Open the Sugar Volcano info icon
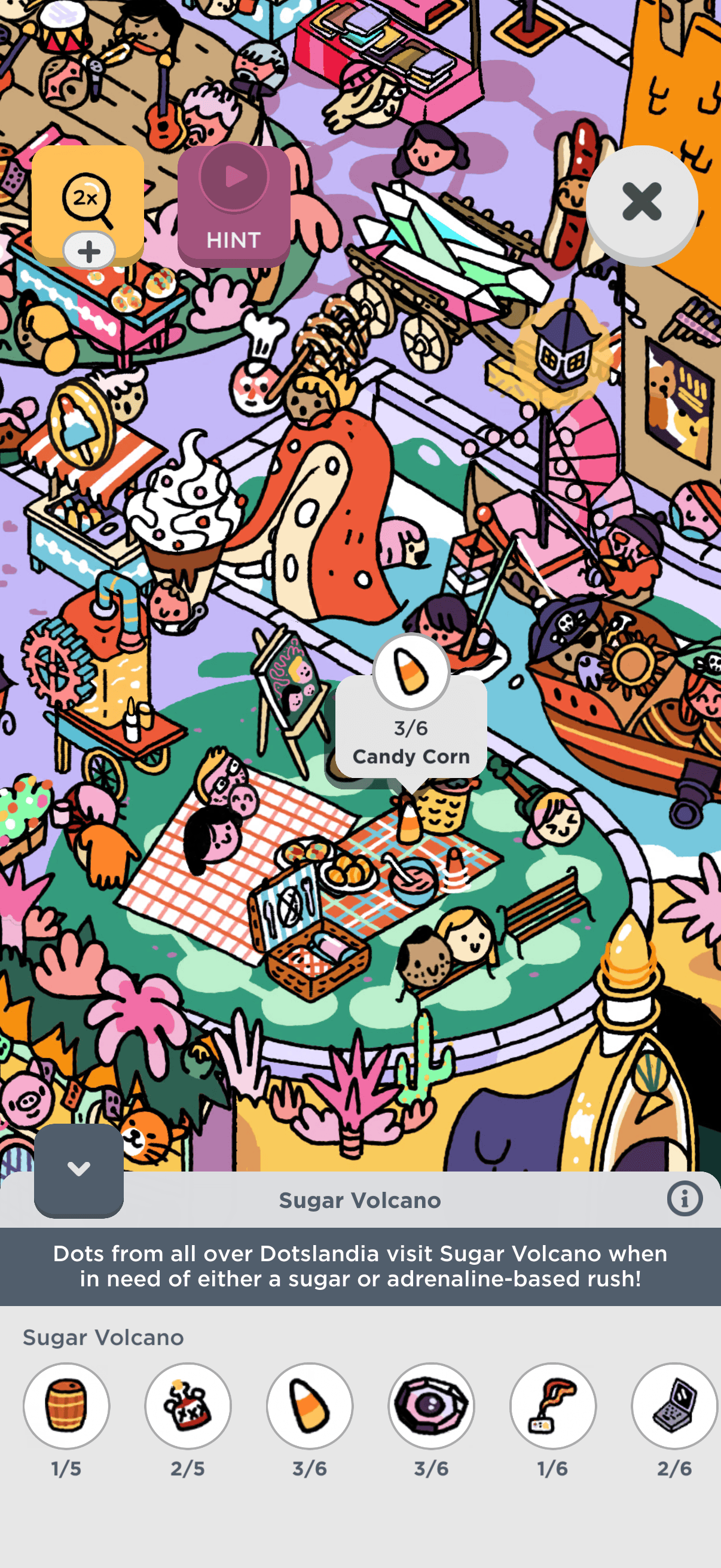The height and width of the screenshot is (1568, 721). click(685, 1199)
